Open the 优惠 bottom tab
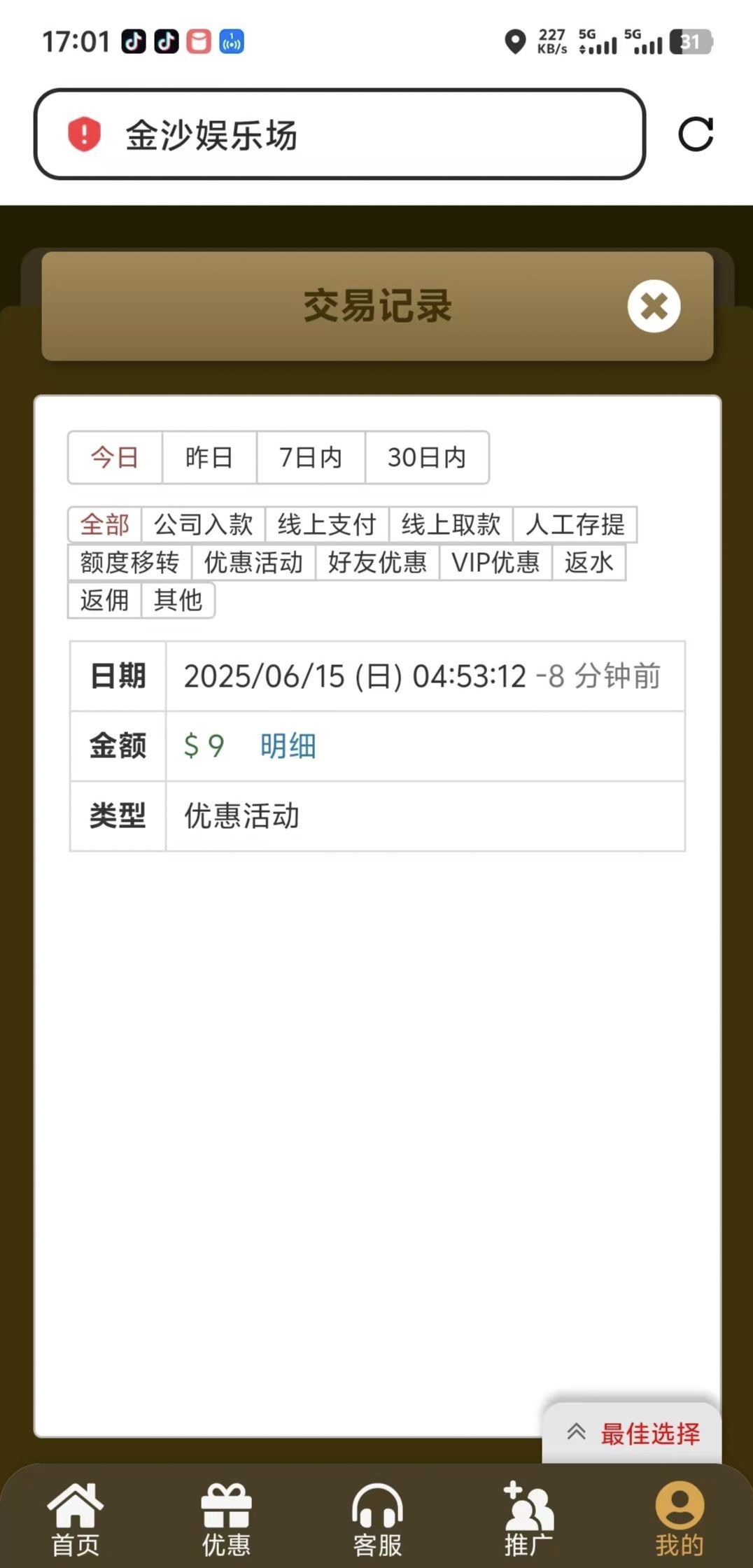This screenshot has height=1568, width=753. click(x=226, y=1520)
